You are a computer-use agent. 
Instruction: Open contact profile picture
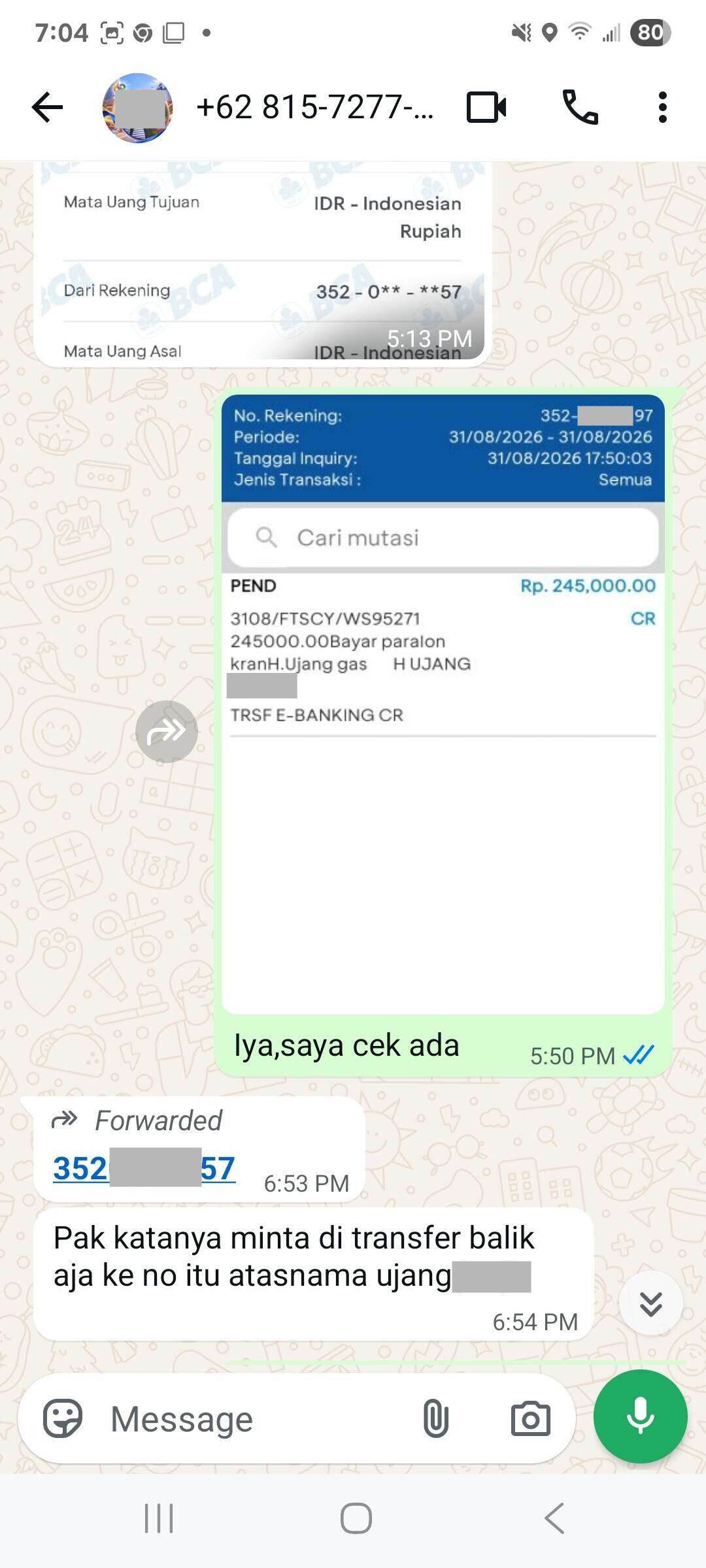(137, 108)
